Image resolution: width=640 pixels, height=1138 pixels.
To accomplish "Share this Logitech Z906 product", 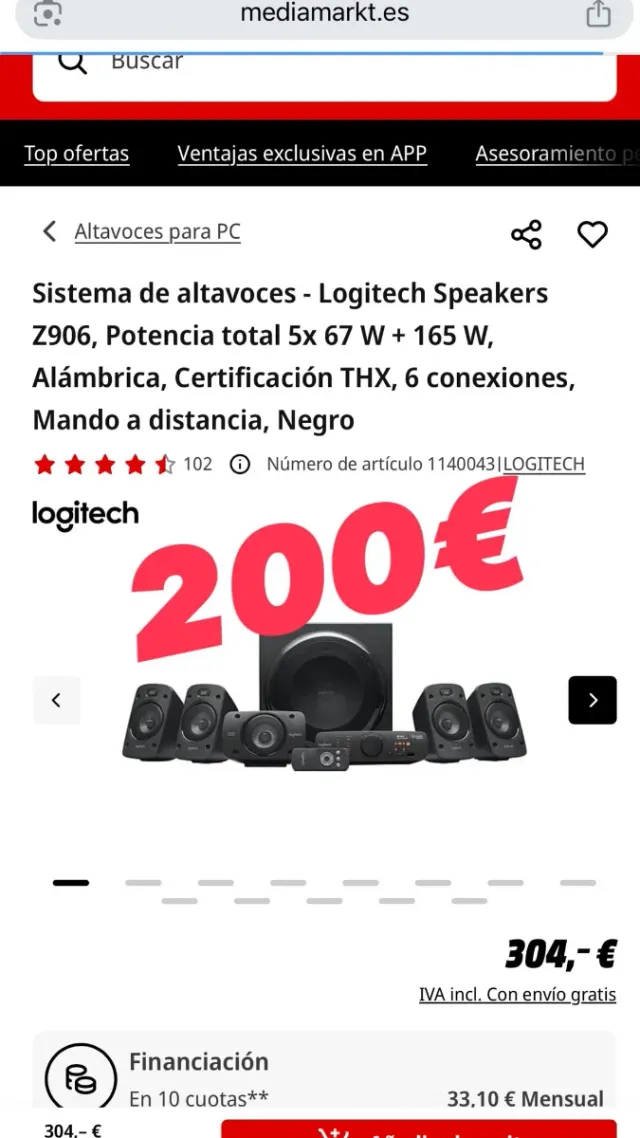I will [526, 234].
